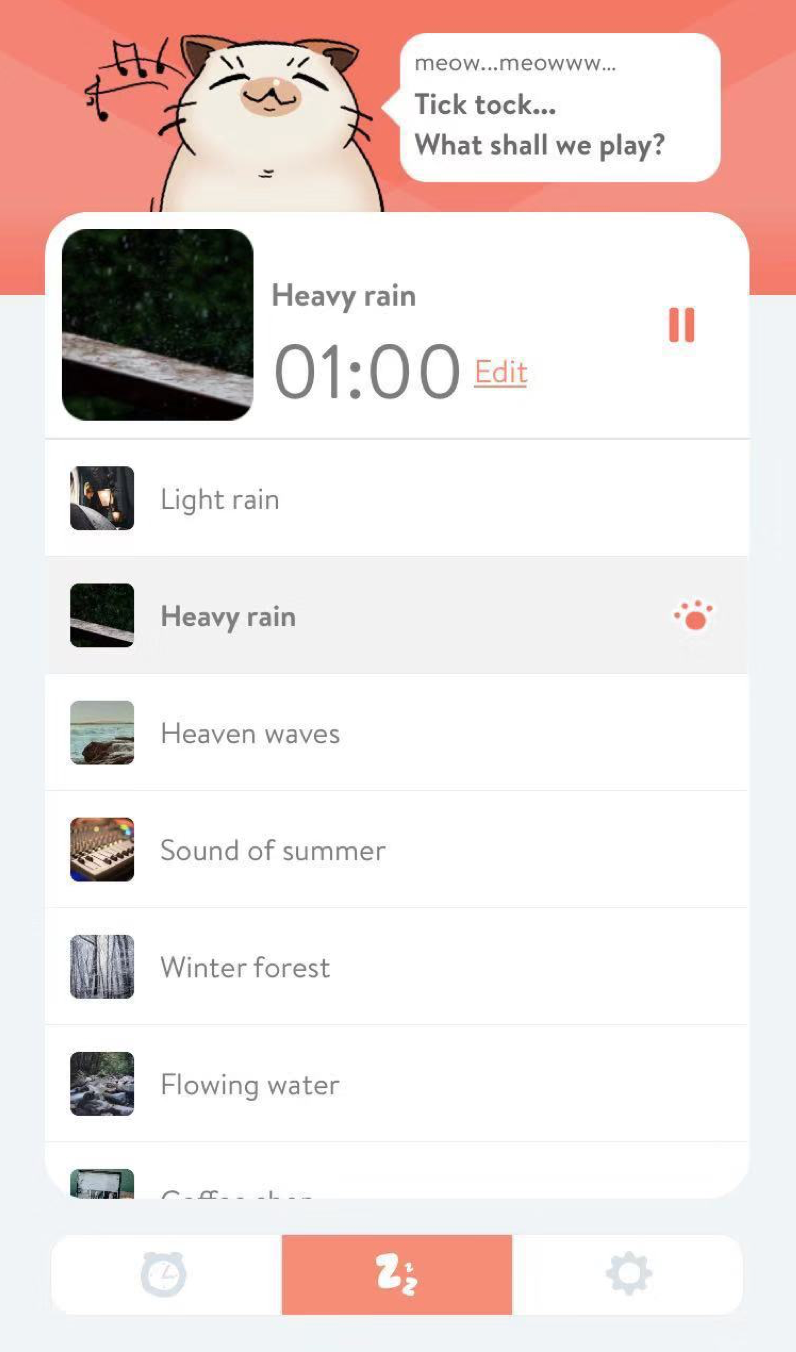
Task: Switch to the alarm clock tab
Action: 165,1274
